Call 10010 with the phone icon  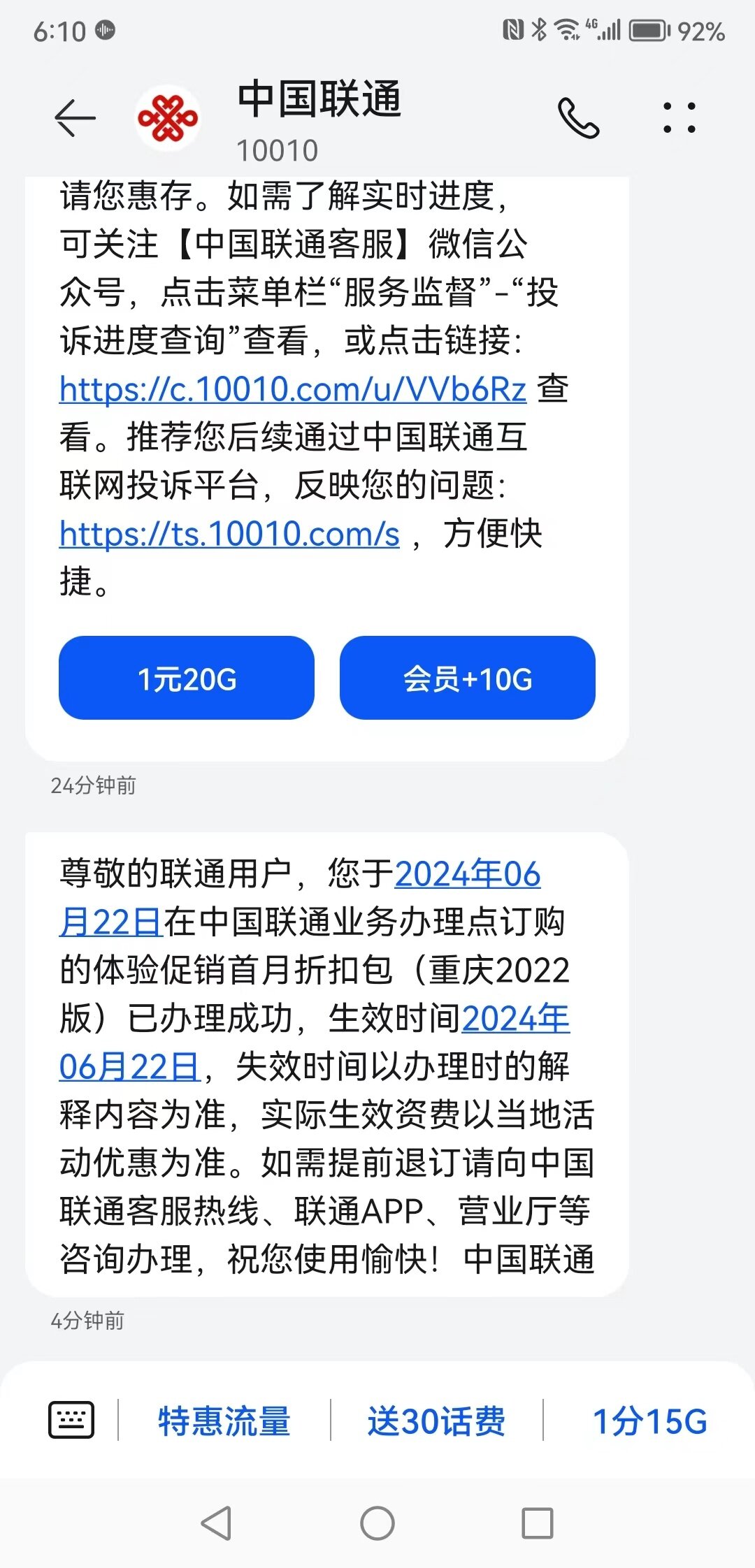(579, 118)
